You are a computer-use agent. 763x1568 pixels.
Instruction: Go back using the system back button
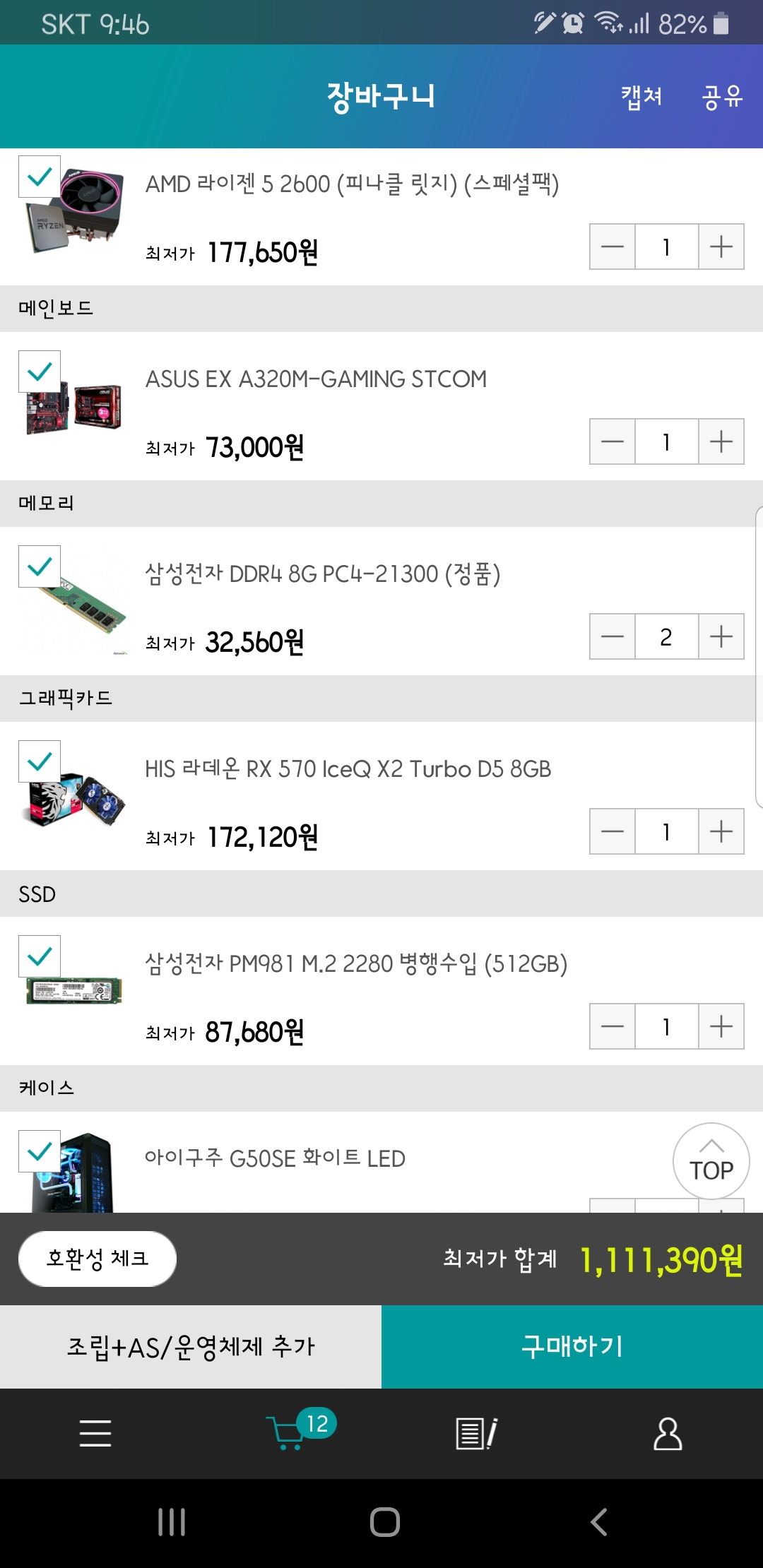pos(599,1522)
